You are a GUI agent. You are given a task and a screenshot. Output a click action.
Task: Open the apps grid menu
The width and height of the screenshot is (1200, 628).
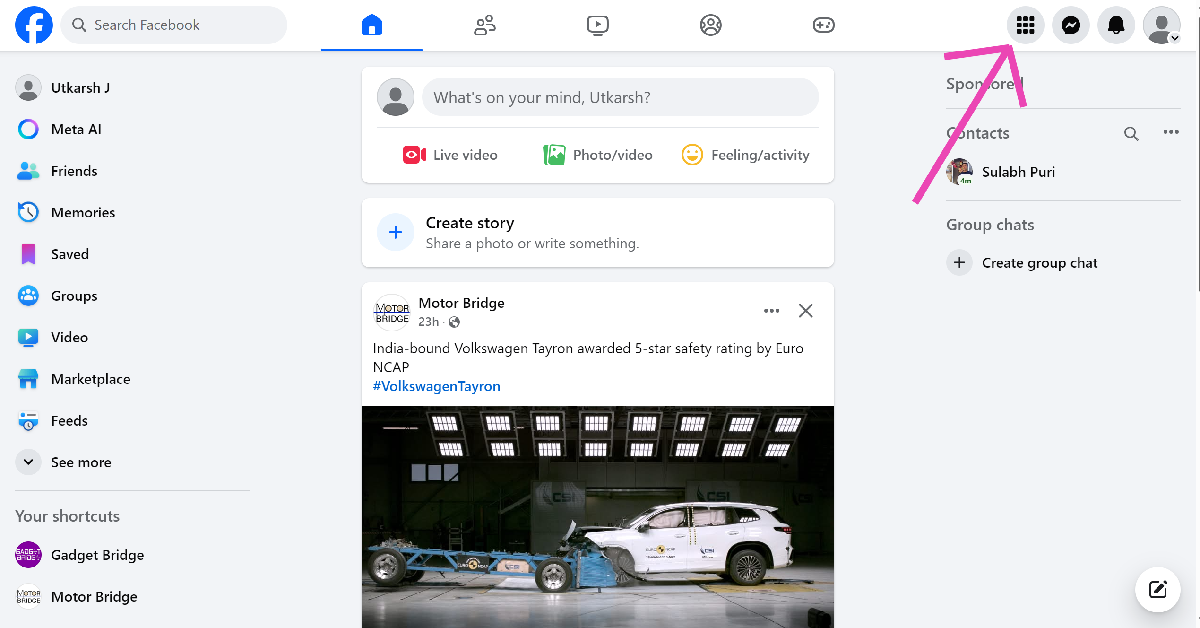[1025, 26]
